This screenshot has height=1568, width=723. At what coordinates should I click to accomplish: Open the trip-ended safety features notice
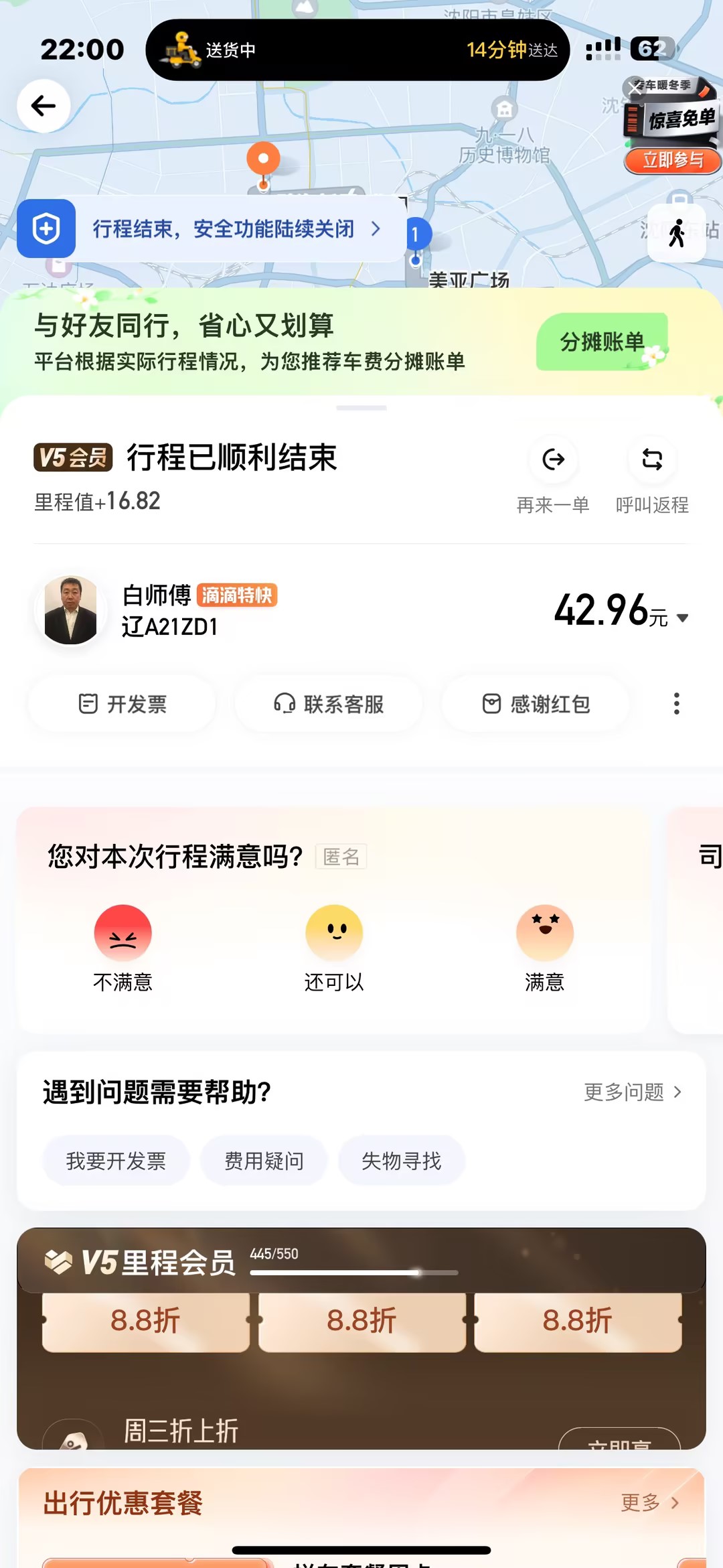point(234,229)
